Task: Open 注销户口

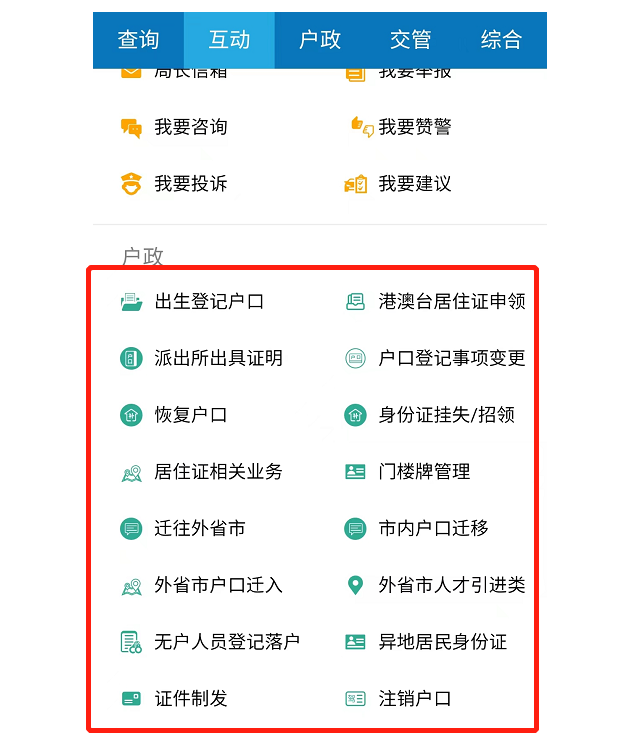Action: 414,699
